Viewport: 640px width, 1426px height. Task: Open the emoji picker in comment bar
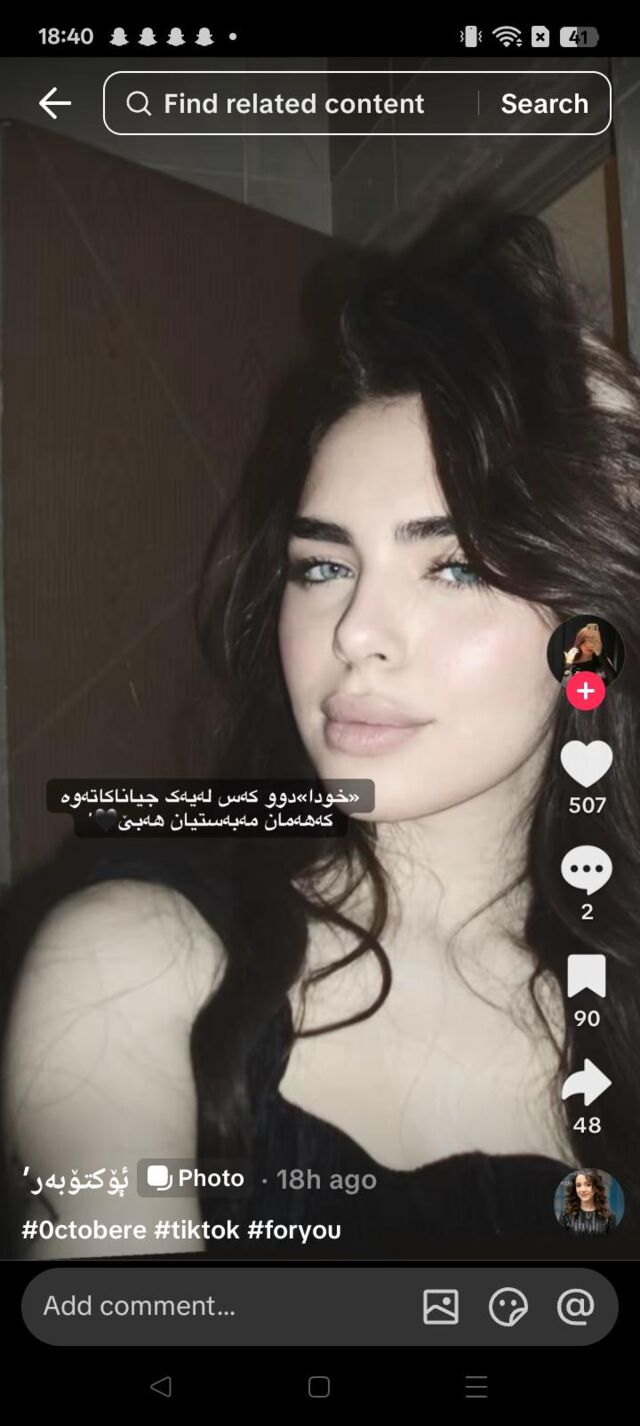point(508,1306)
